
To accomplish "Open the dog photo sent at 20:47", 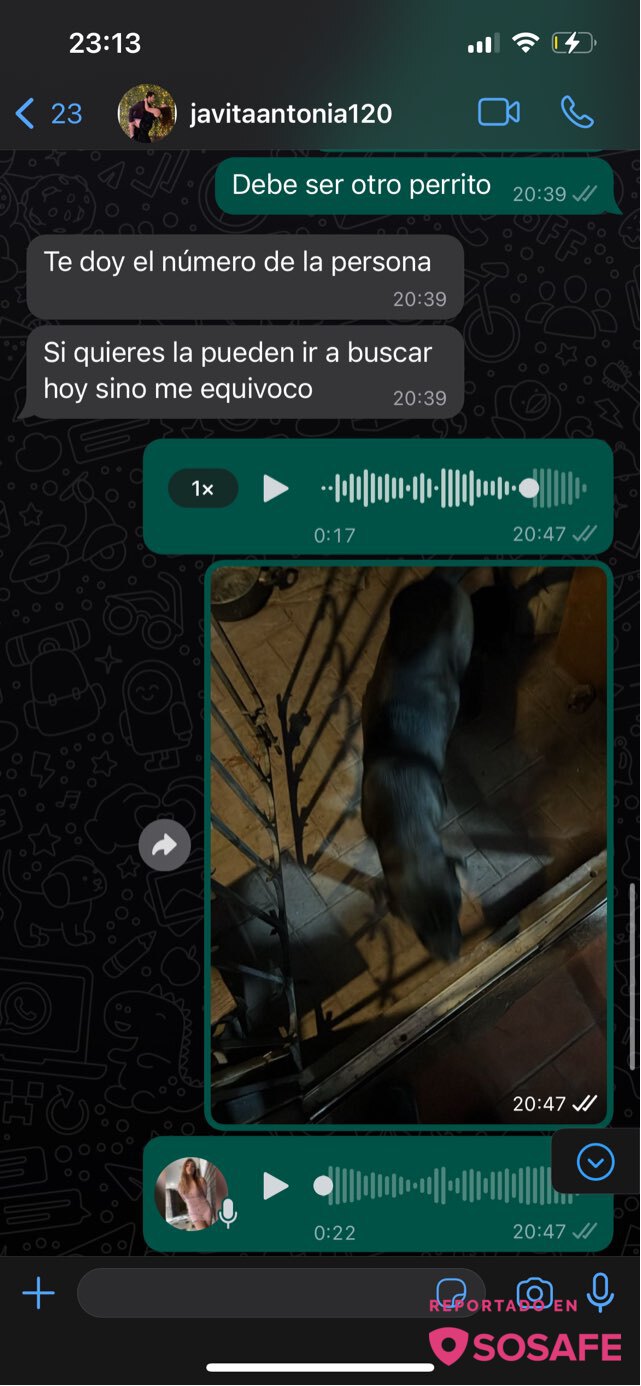I will coord(408,843).
